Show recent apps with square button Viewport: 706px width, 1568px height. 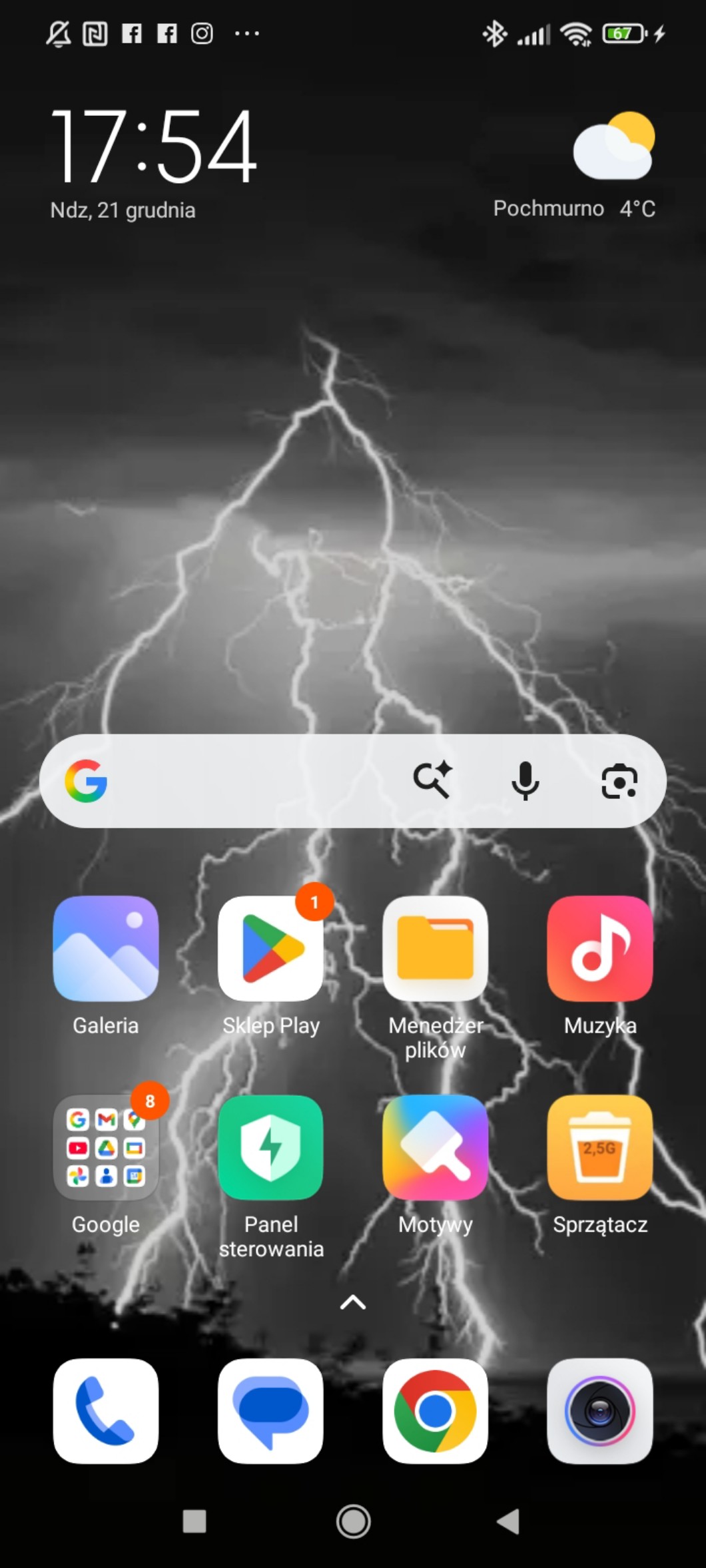point(194,1521)
